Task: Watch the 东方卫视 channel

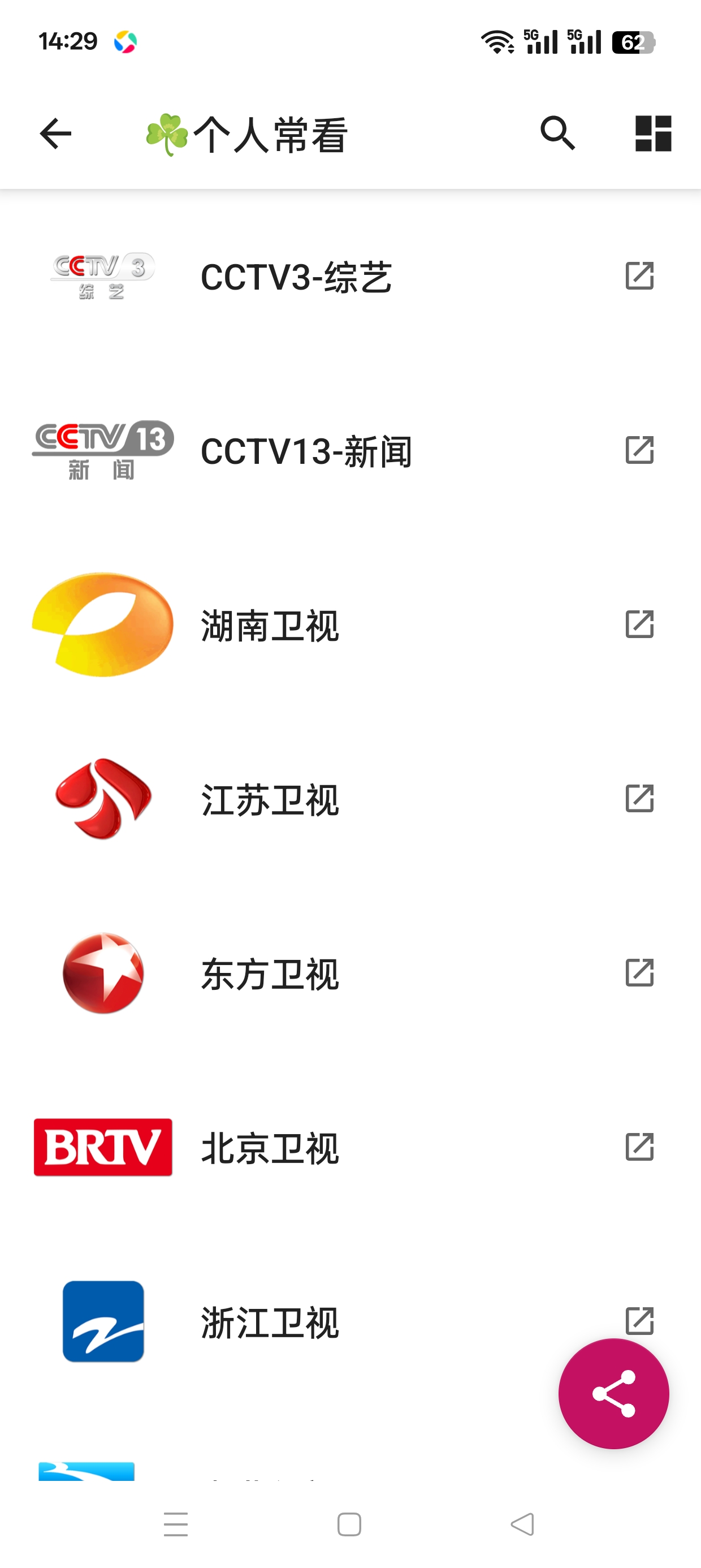Action: [x=350, y=973]
